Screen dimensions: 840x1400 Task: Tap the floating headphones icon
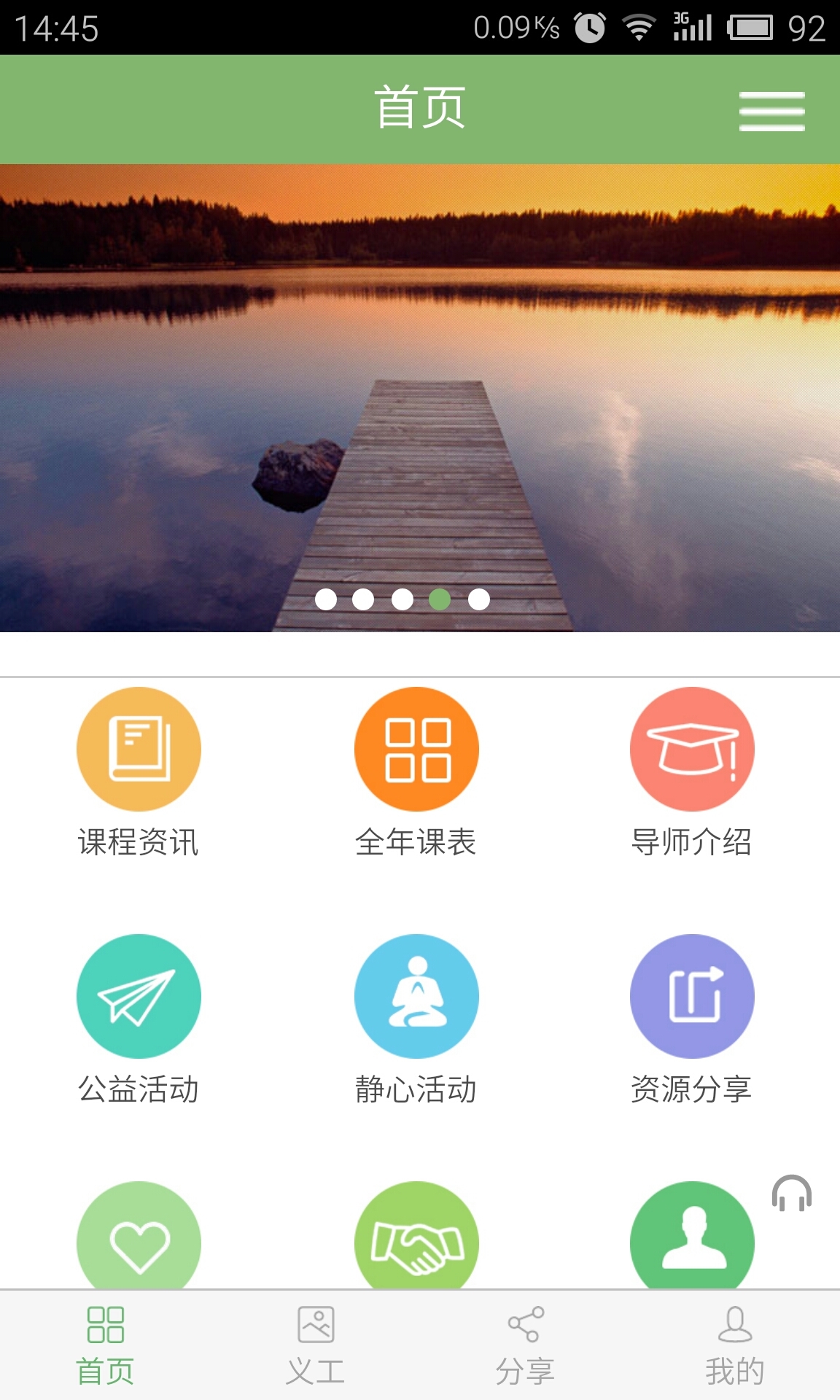click(x=792, y=1194)
